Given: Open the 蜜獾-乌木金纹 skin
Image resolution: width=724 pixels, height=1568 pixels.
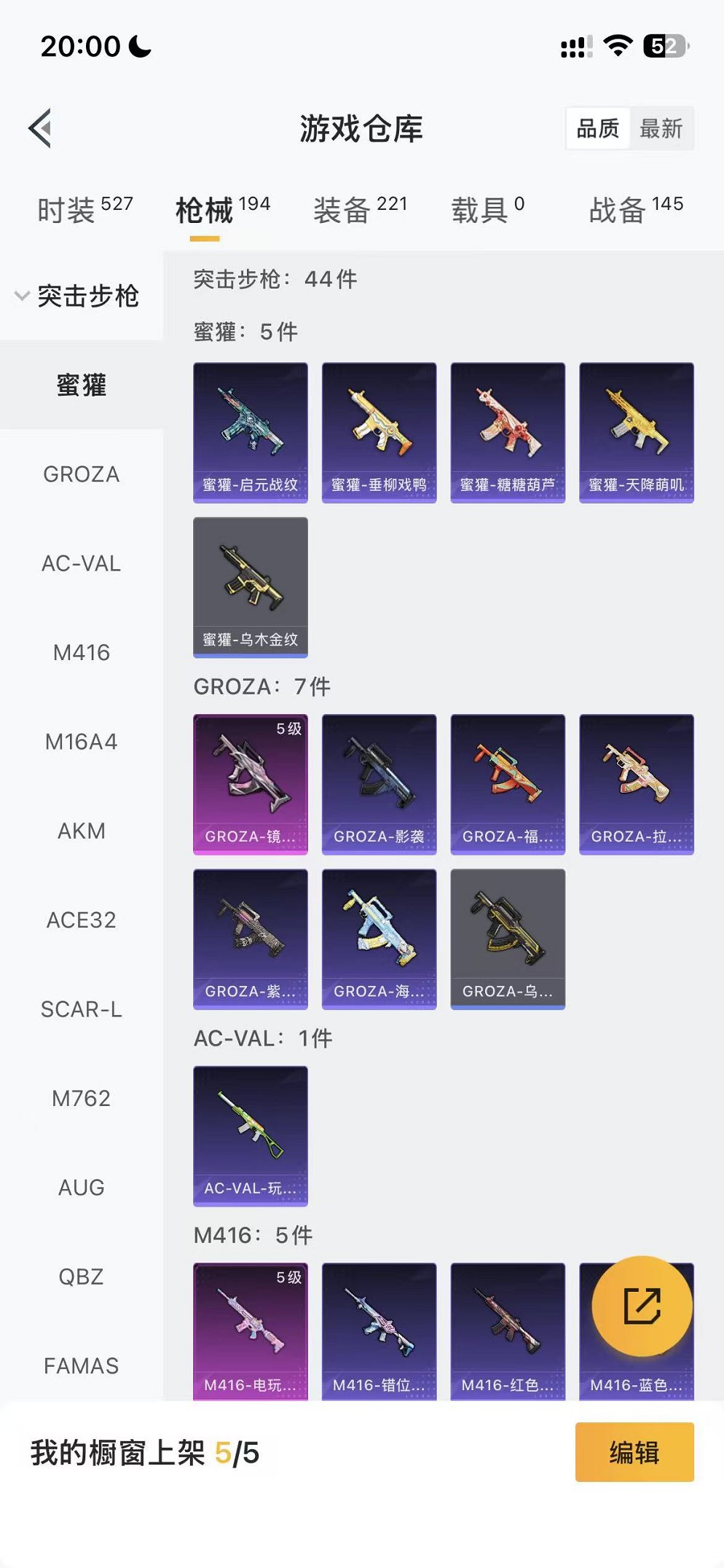Looking at the screenshot, I should (250, 587).
